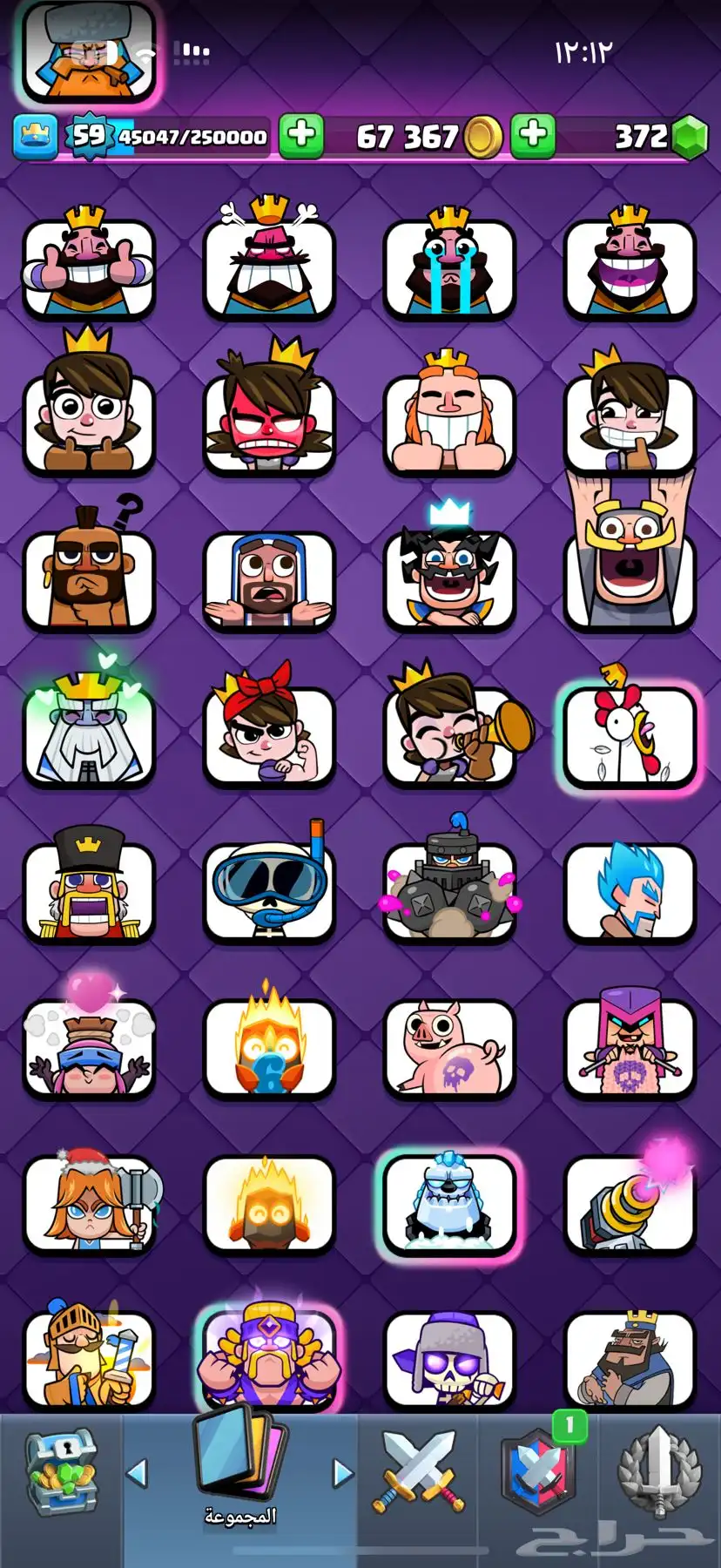Open the profile avatar banner

click(89, 51)
